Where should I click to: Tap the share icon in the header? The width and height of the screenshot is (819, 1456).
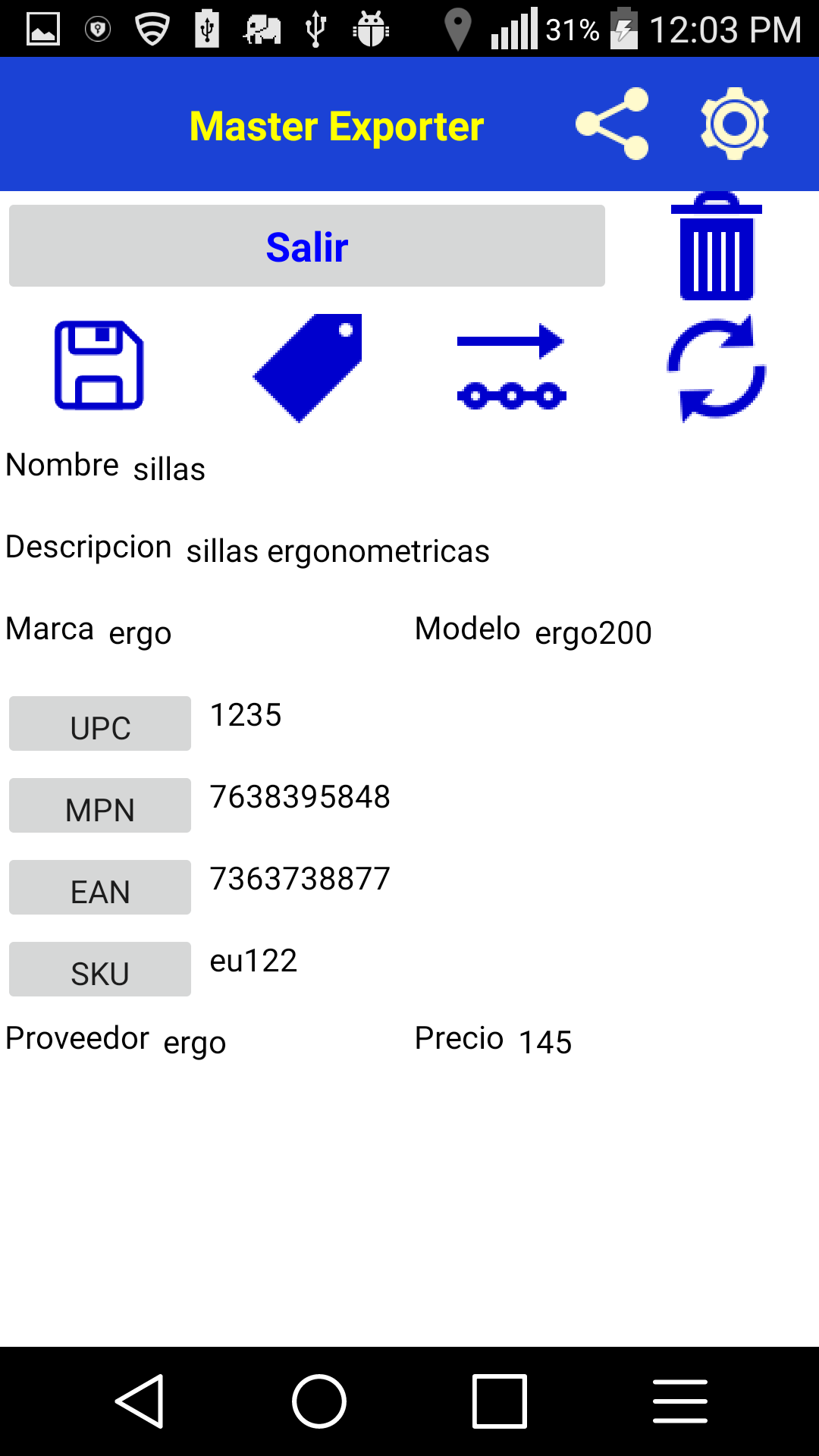612,124
